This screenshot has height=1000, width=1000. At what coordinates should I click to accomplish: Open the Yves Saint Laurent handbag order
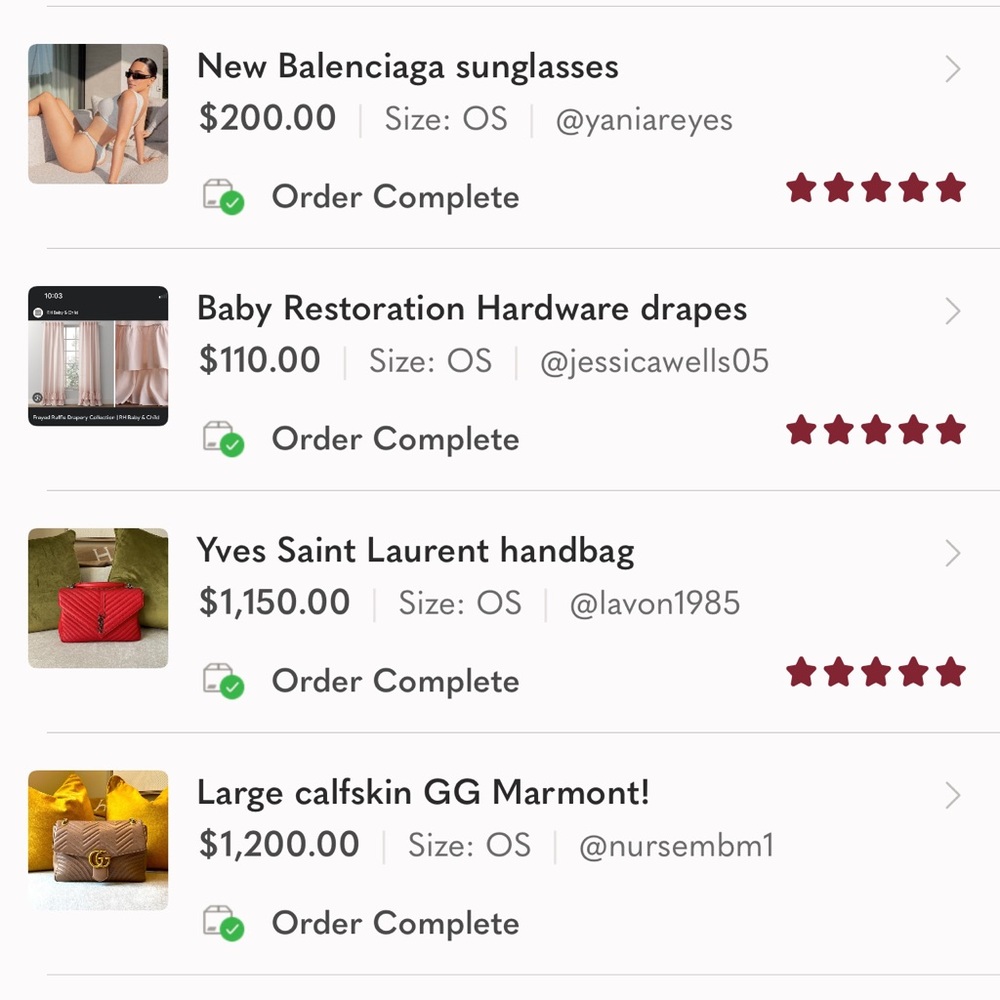pos(415,551)
